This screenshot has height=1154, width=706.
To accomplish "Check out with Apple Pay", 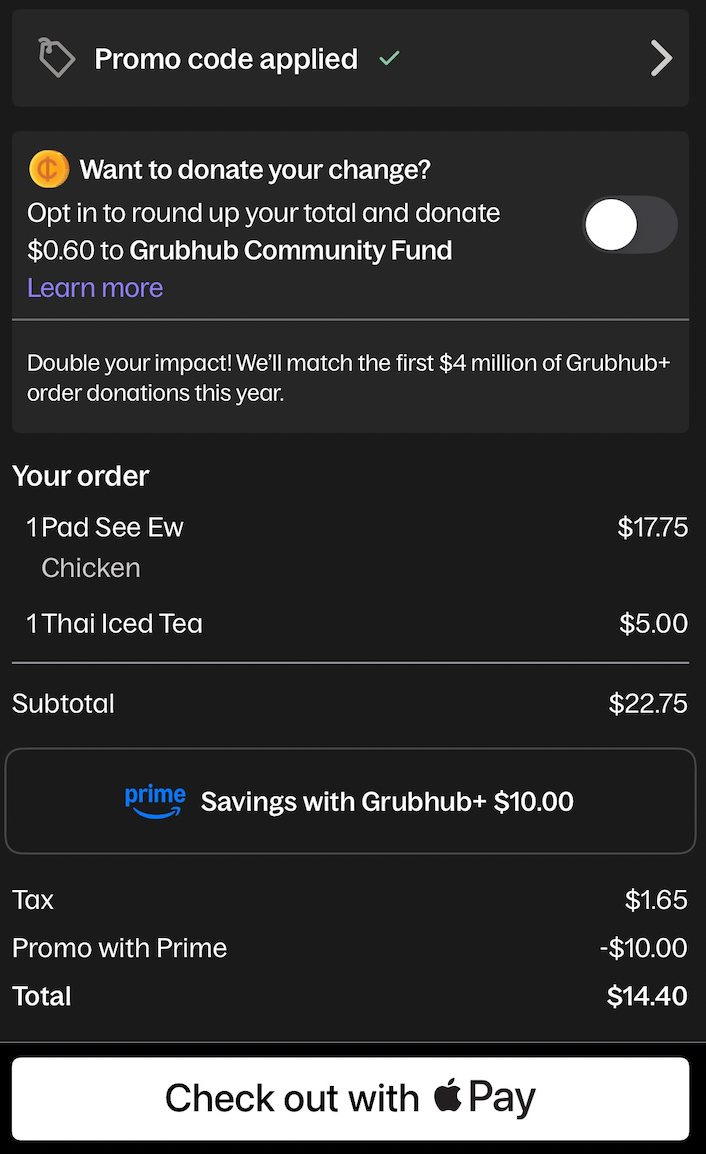I will [x=350, y=1098].
